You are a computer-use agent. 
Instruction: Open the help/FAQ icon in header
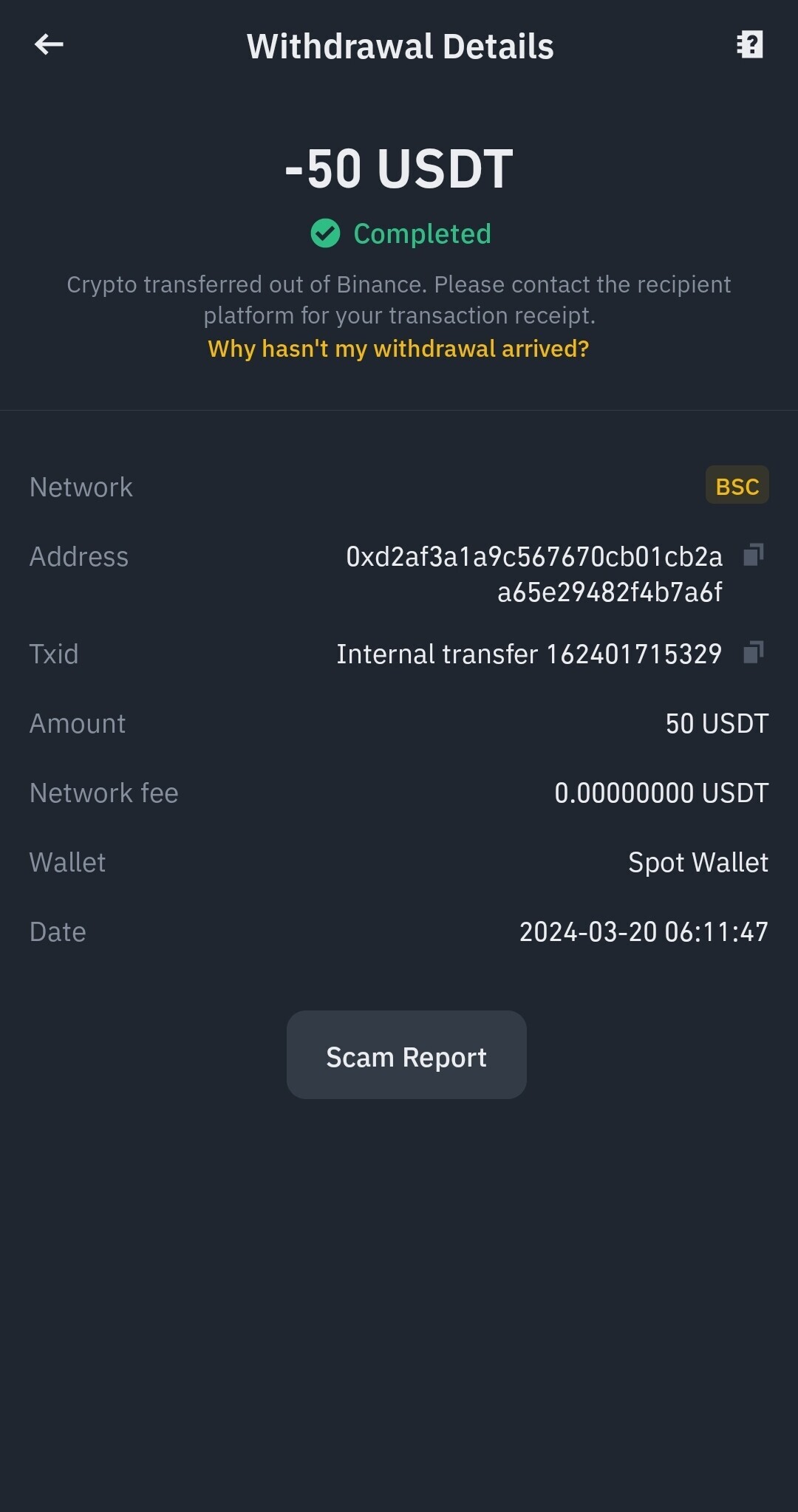750,45
